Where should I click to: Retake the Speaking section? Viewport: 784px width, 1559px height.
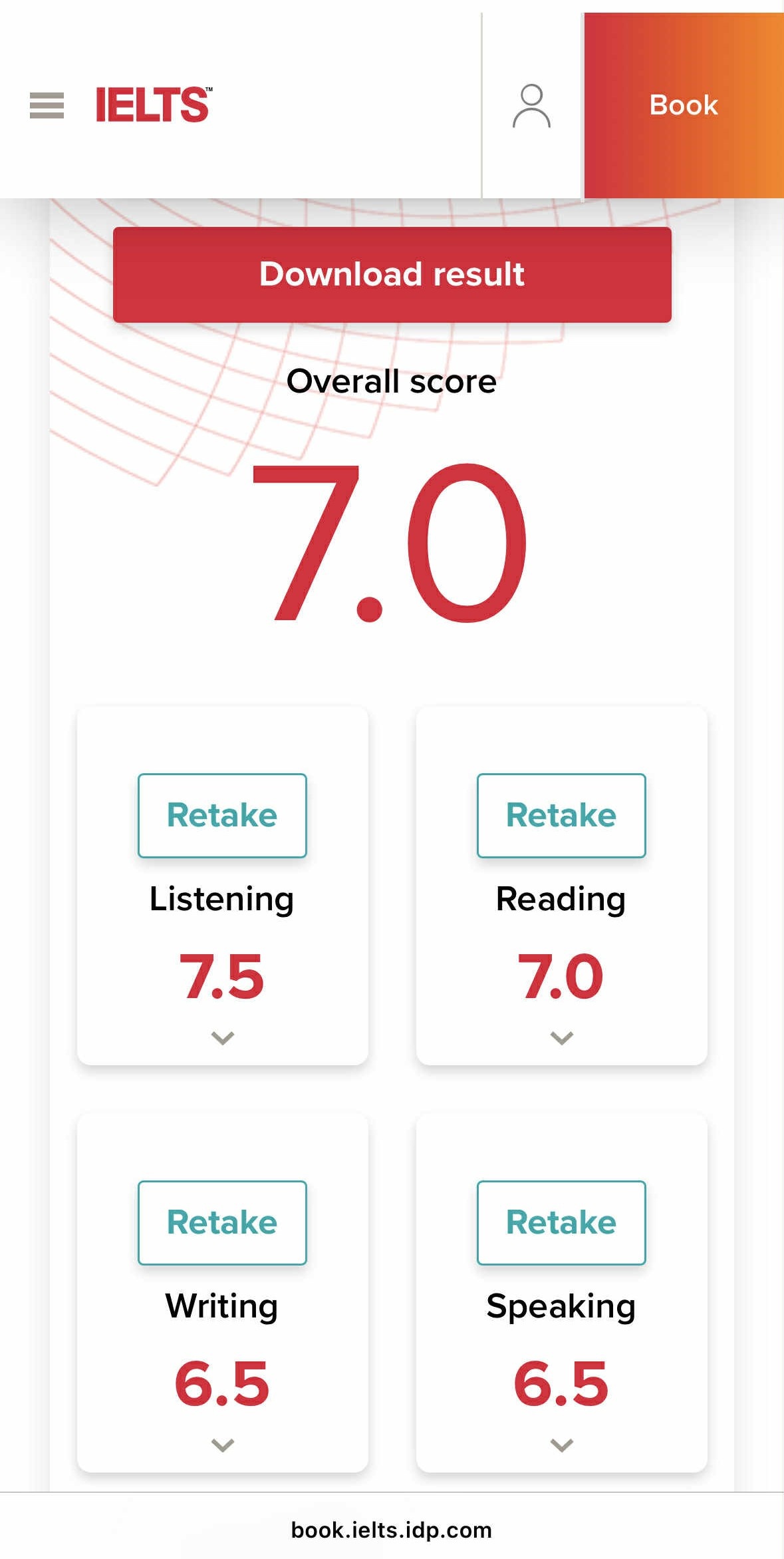tap(561, 1222)
